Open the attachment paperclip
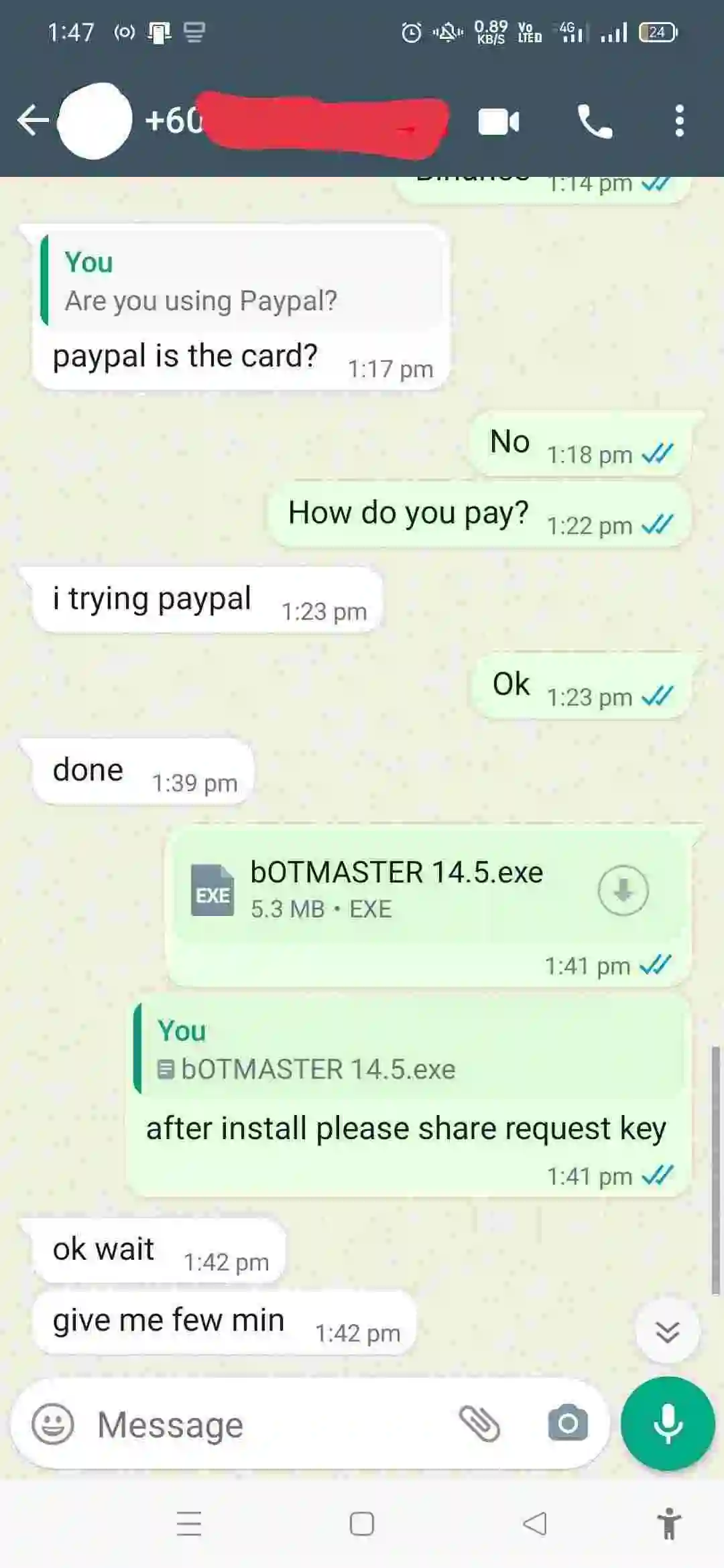The width and height of the screenshot is (724, 1568). point(479,1423)
